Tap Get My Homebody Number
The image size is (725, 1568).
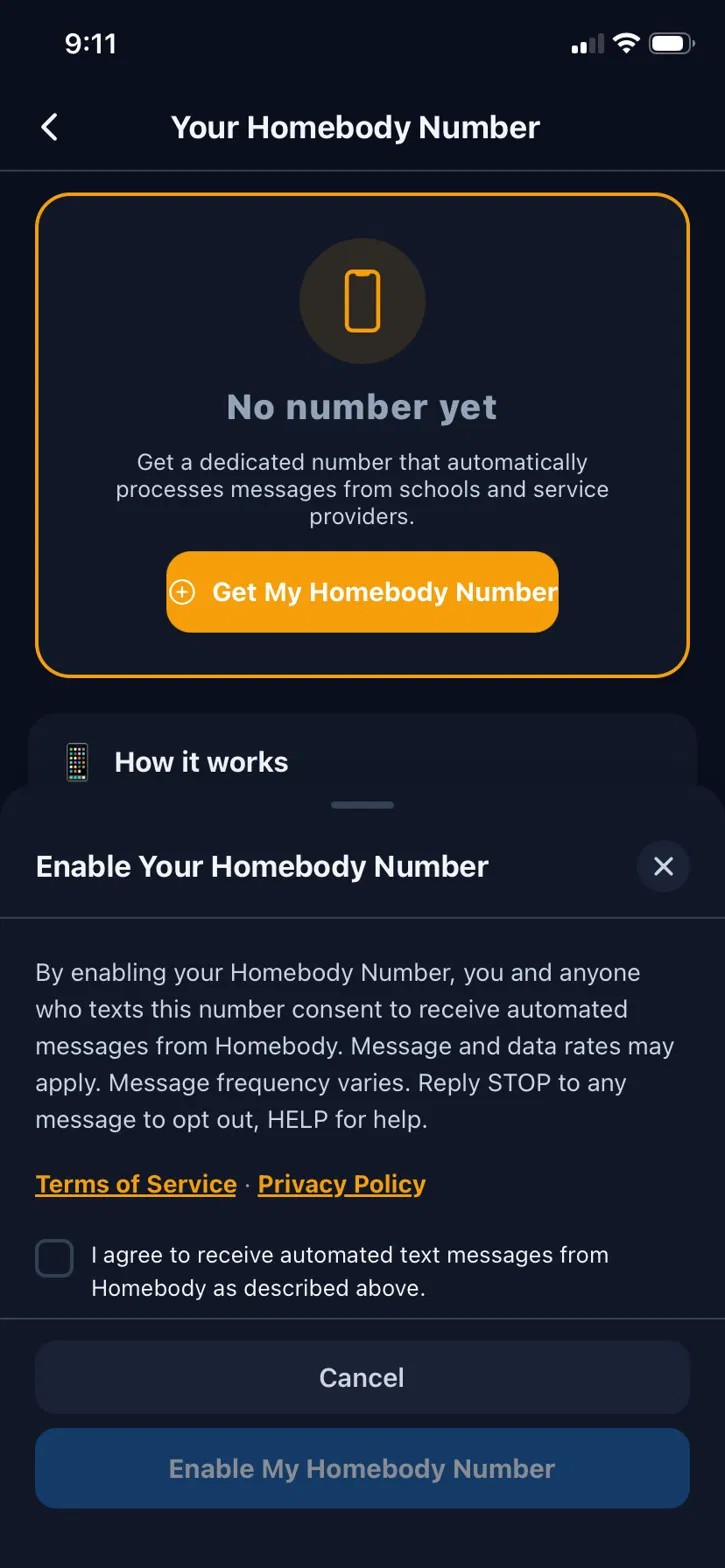click(x=362, y=592)
